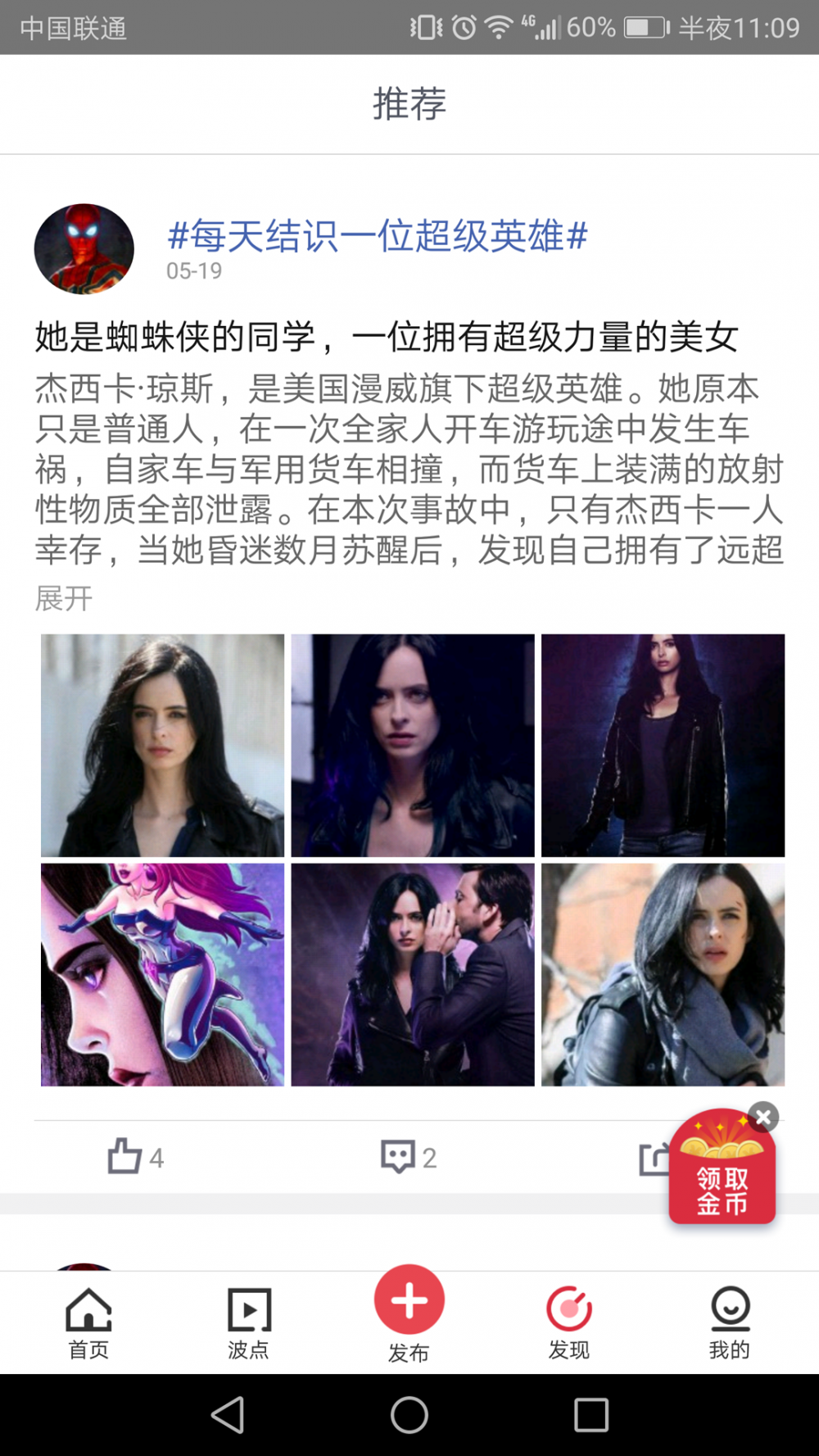The height and width of the screenshot is (1456, 819).
Task: Open the Spider-Man avatar profile
Action: 84,249
